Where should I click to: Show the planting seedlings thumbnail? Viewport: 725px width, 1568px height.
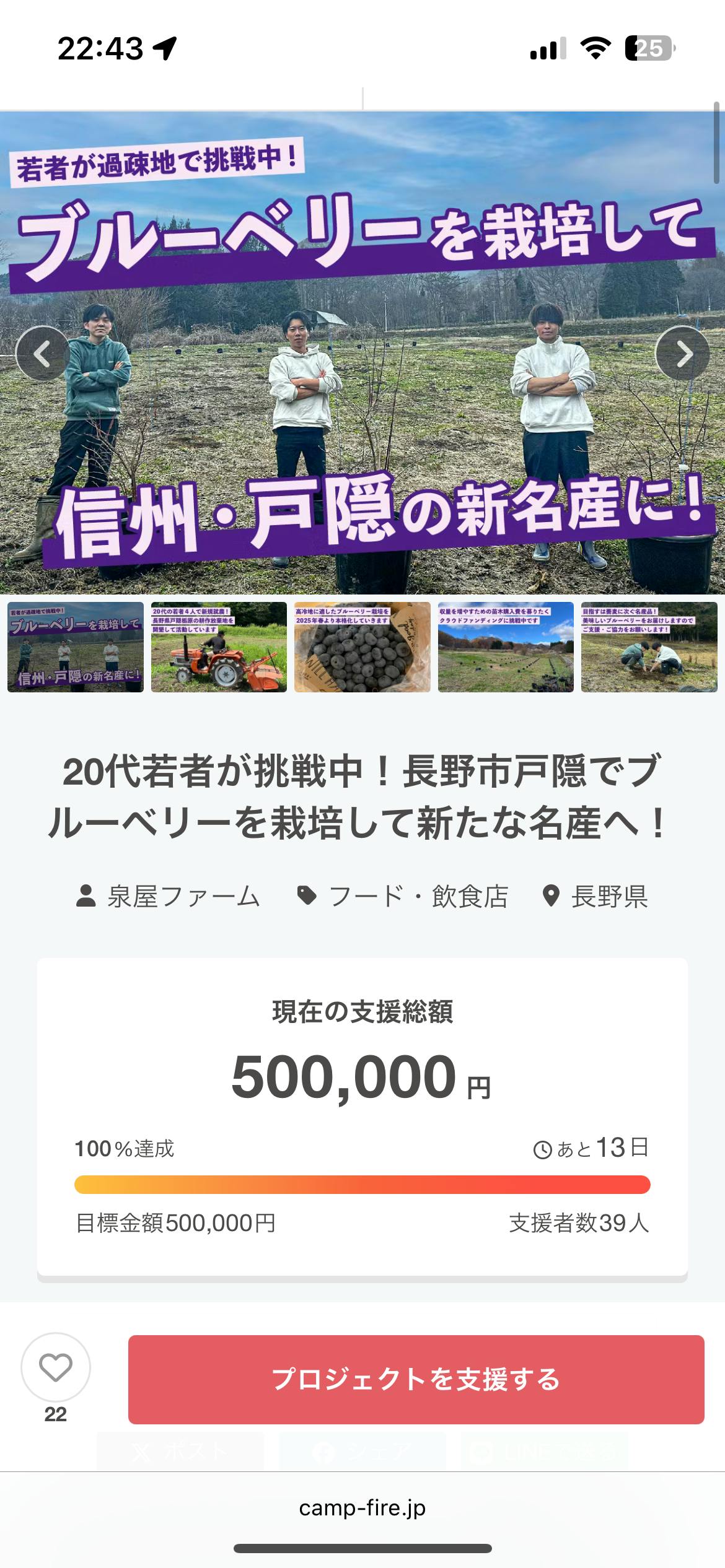[x=649, y=647]
